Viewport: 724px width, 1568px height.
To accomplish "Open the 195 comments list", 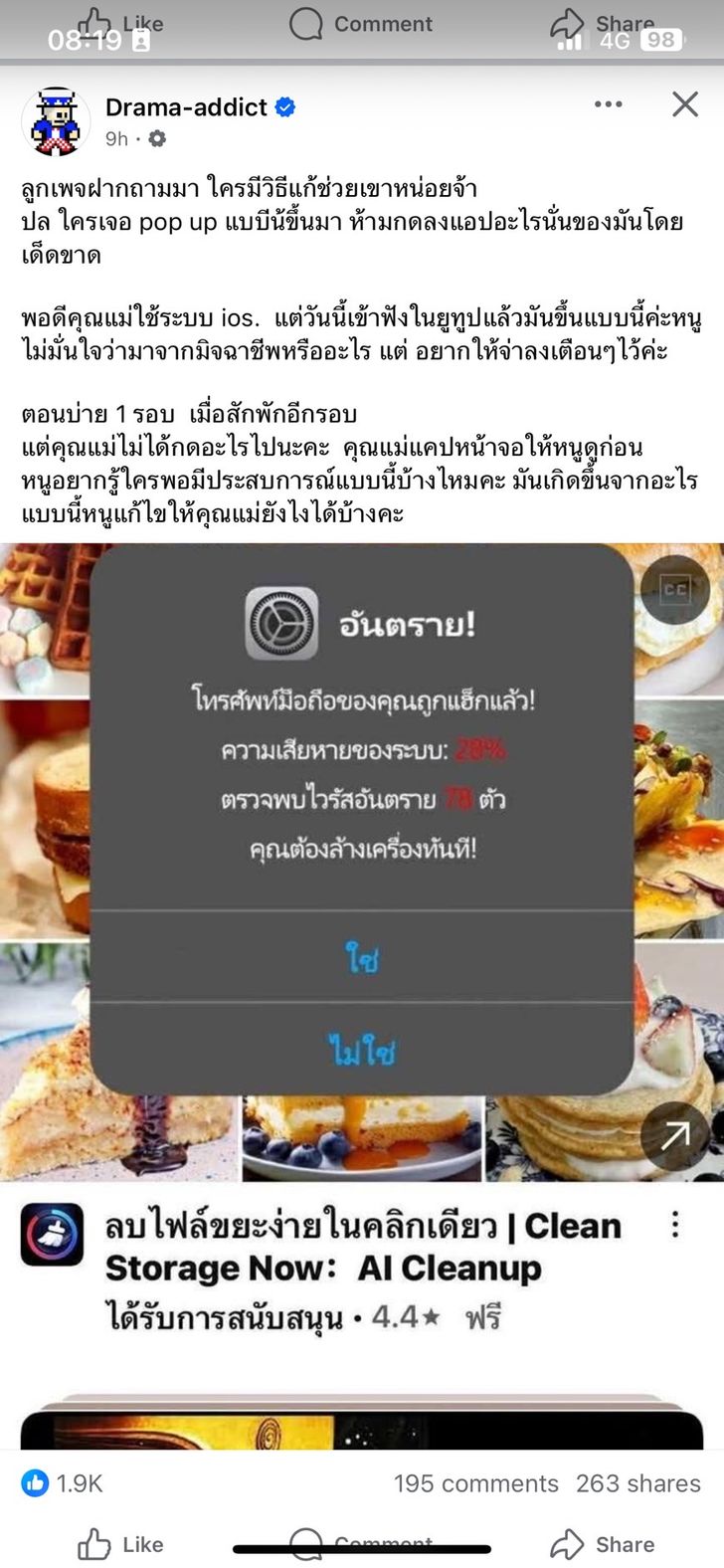I will point(475,1482).
